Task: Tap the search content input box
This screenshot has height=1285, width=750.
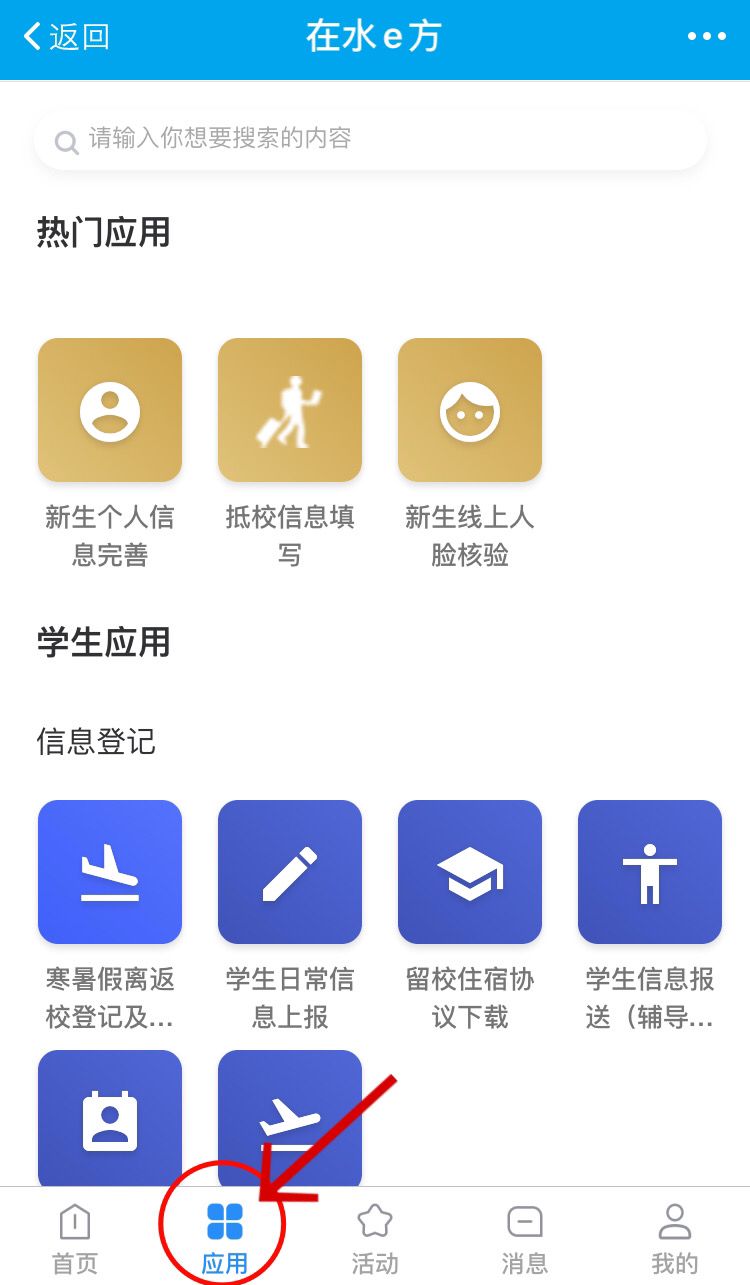Action: pyautogui.click(x=370, y=140)
